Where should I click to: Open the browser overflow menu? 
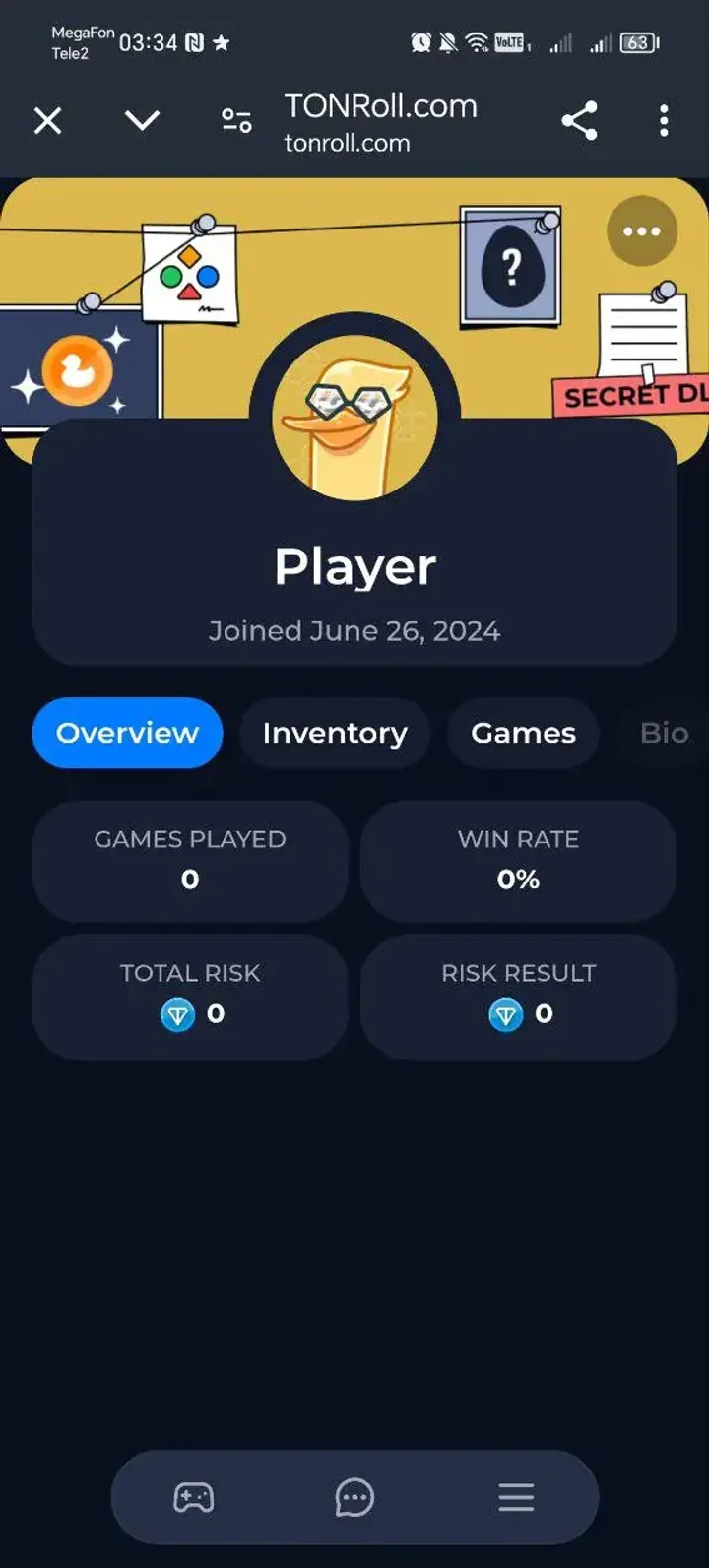pos(664,121)
